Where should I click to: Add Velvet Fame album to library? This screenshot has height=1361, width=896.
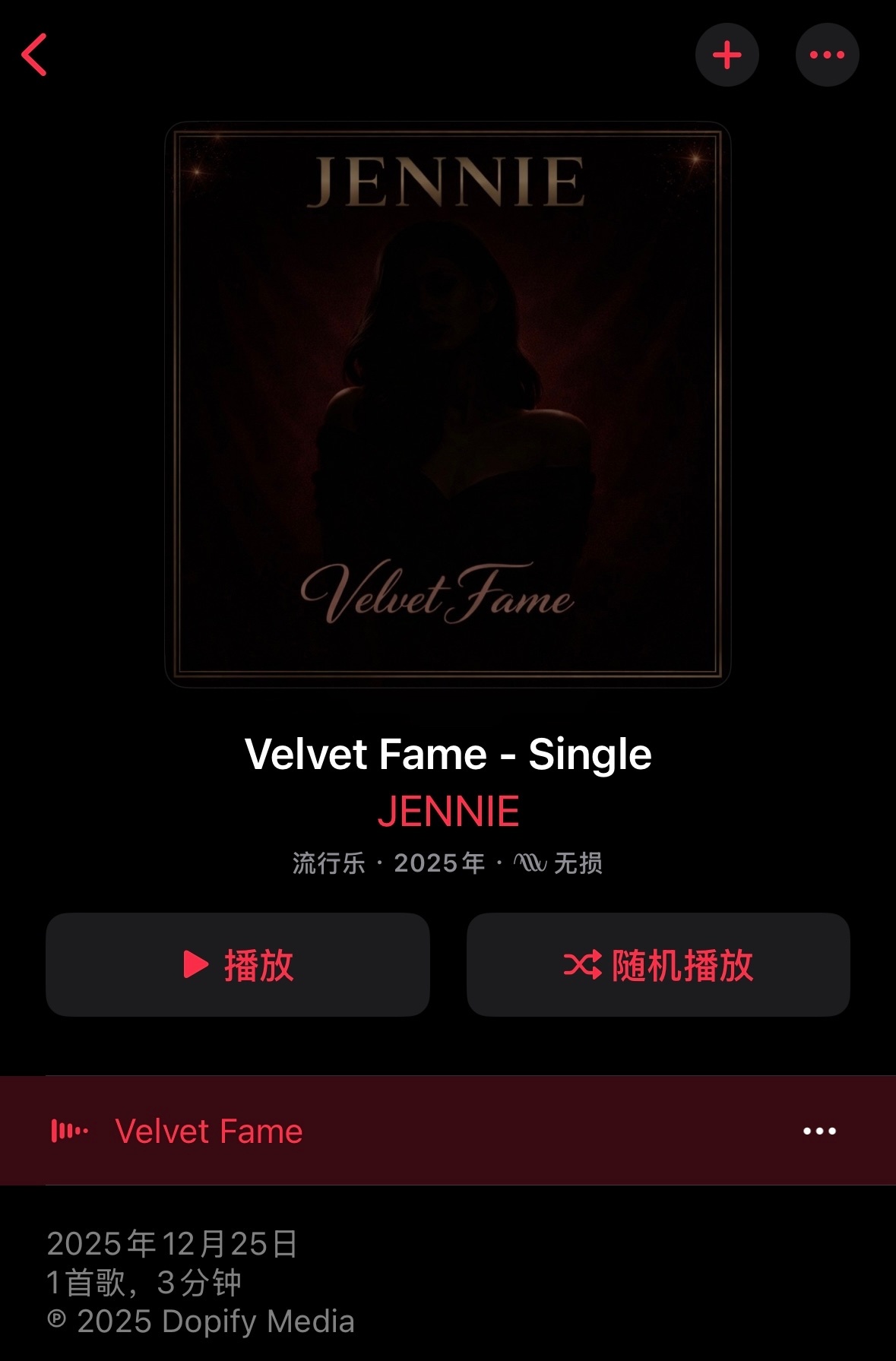click(x=727, y=54)
